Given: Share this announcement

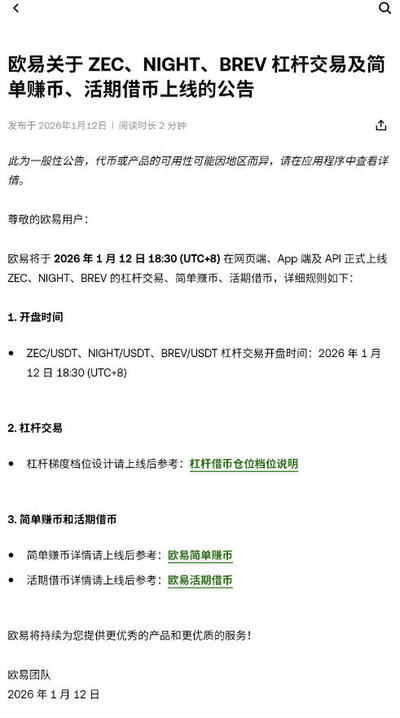Looking at the screenshot, I should tap(381, 125).
